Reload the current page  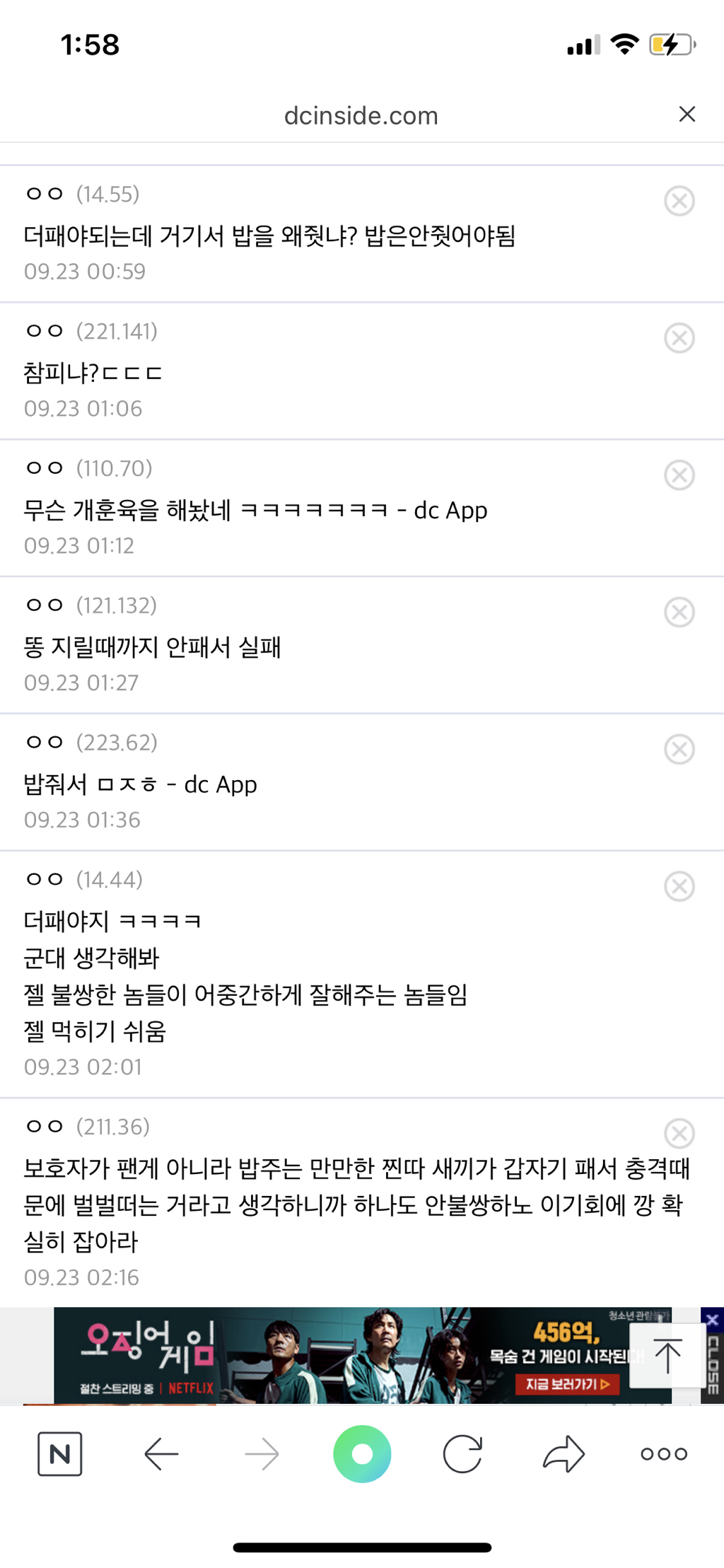(462, 1454)
